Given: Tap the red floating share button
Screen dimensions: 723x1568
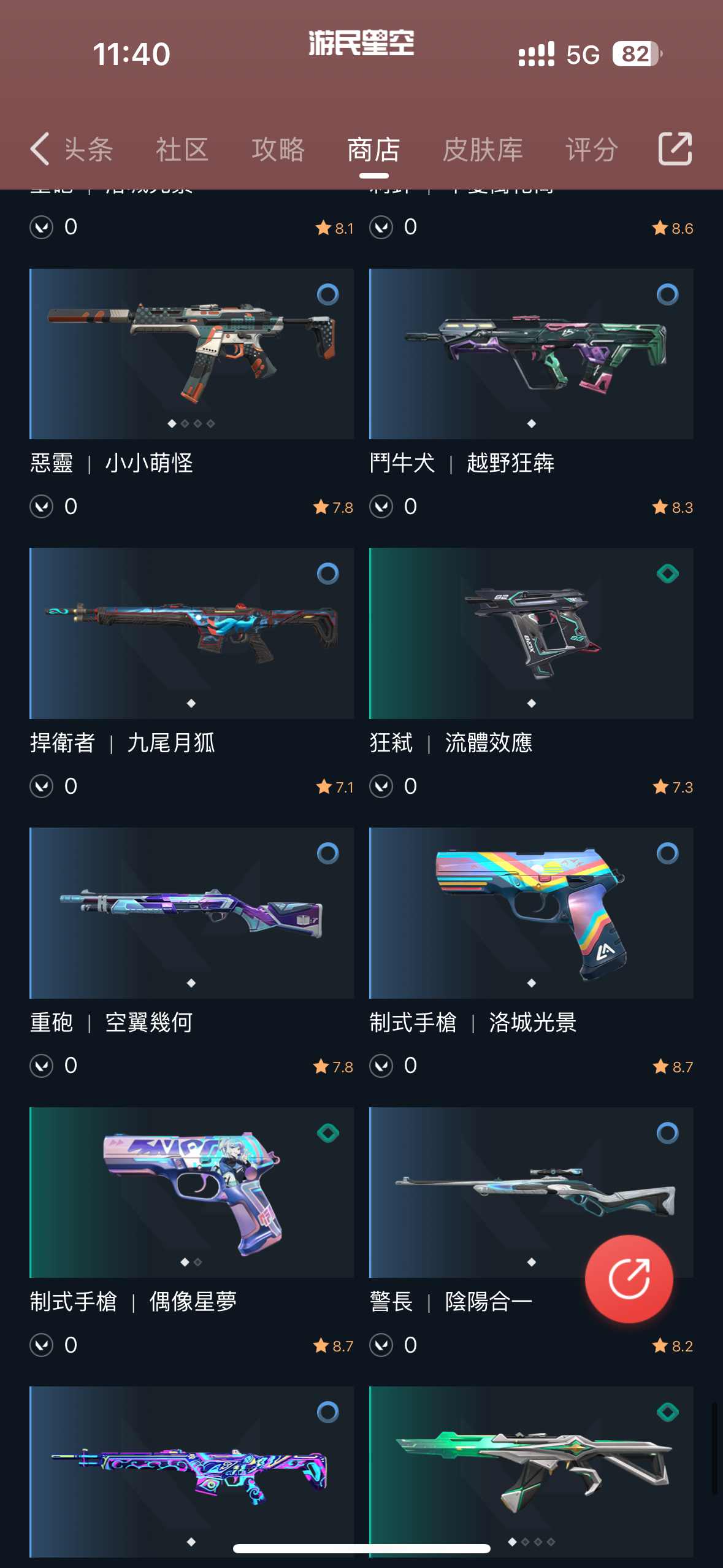Looking at the screenshot, I should point(629,1278).
